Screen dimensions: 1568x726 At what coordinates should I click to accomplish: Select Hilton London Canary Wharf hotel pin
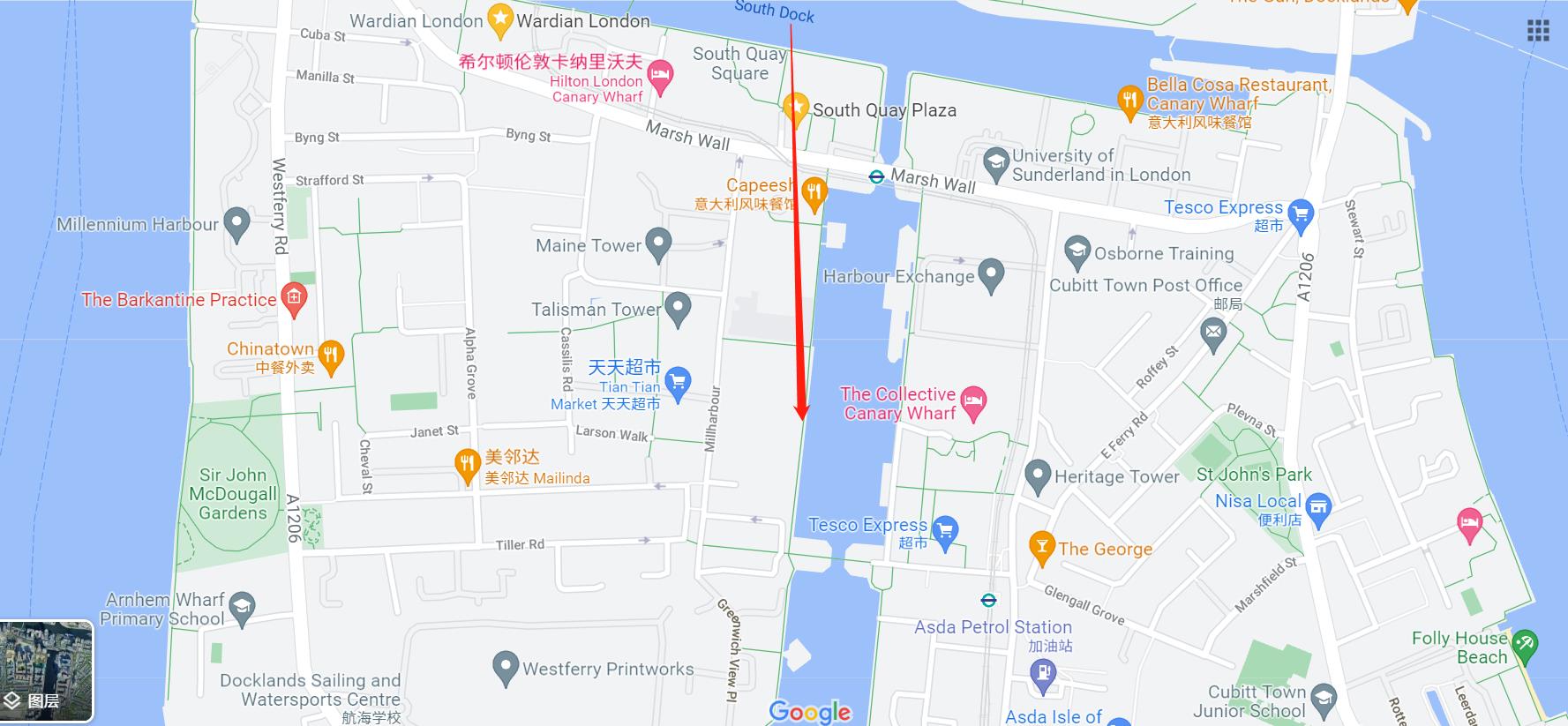coord(660,77)
